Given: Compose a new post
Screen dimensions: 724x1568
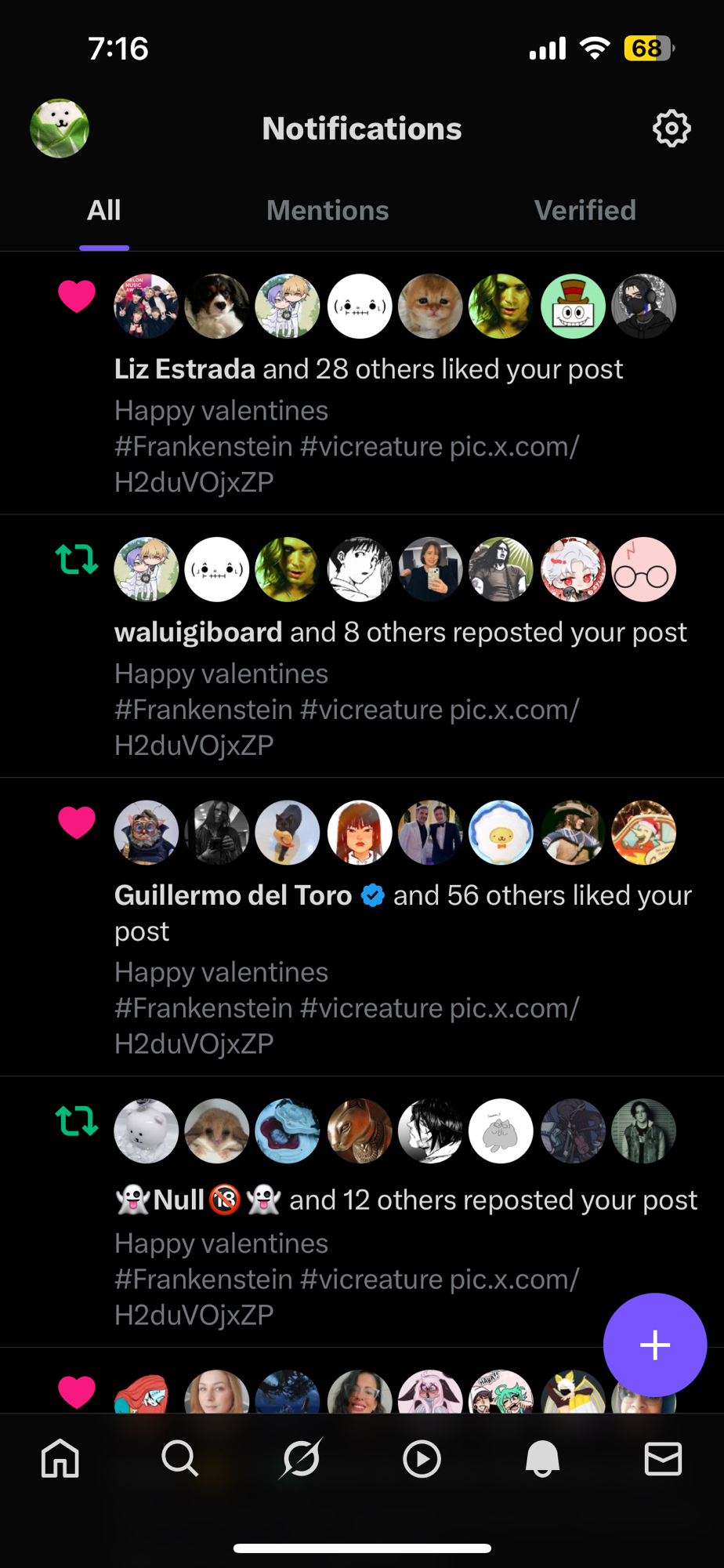Looking at the screenshot, I should [654, 1345].
